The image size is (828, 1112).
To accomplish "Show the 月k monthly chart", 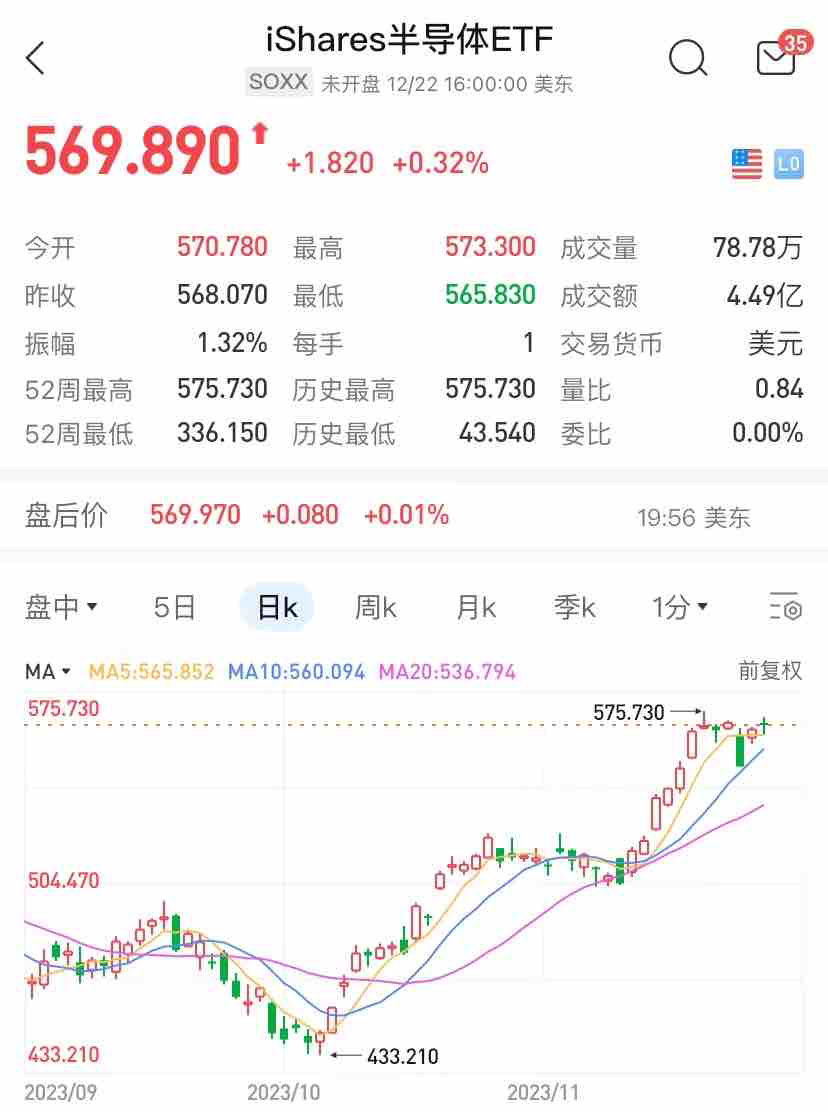I will click(476, 607).
